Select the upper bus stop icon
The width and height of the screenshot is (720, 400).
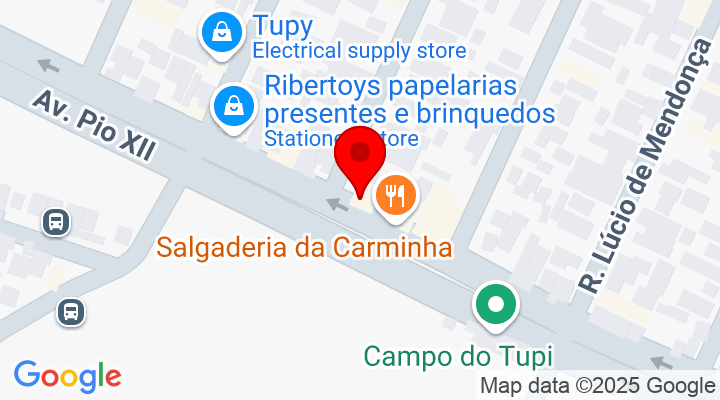pyautogui.click(x=56, y=221)
